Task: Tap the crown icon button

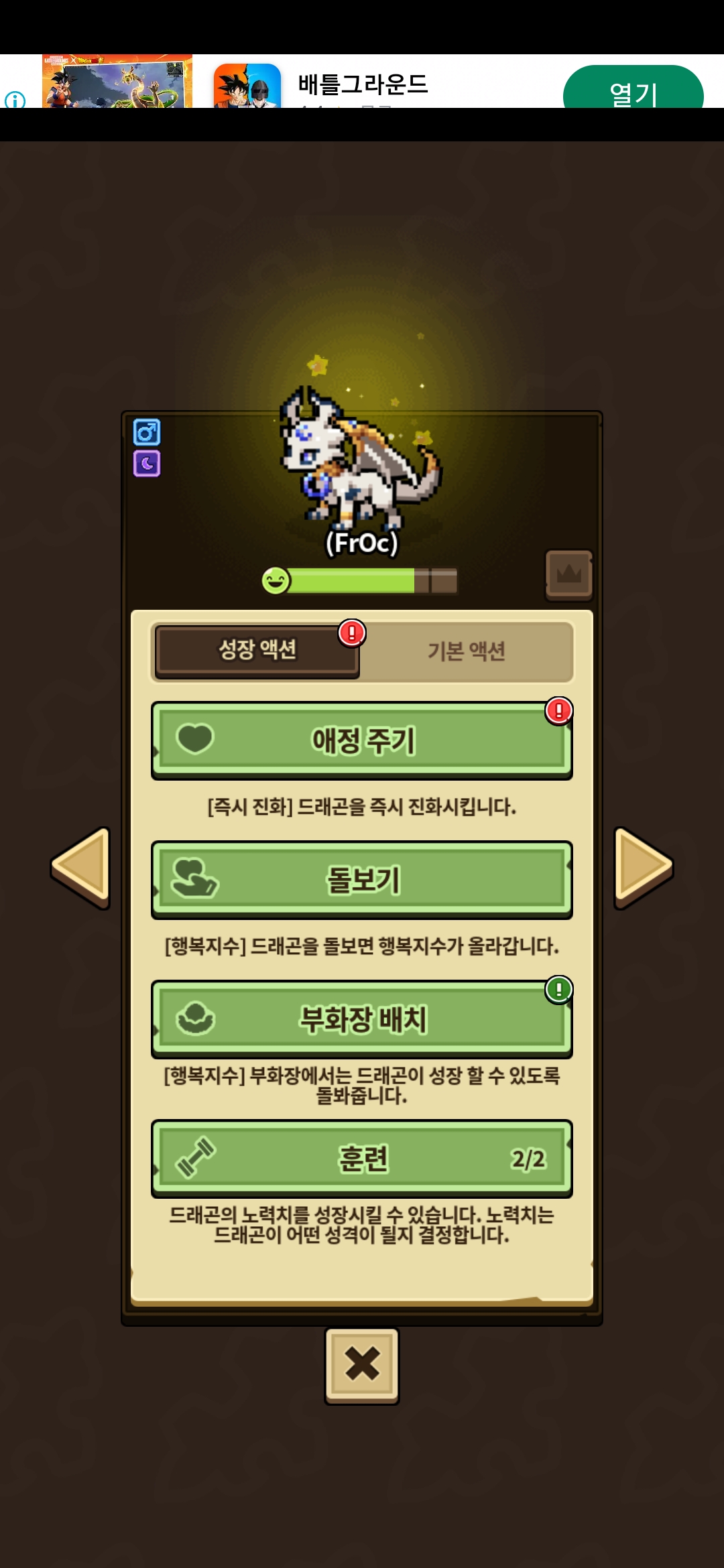Action: click(569, 574)
